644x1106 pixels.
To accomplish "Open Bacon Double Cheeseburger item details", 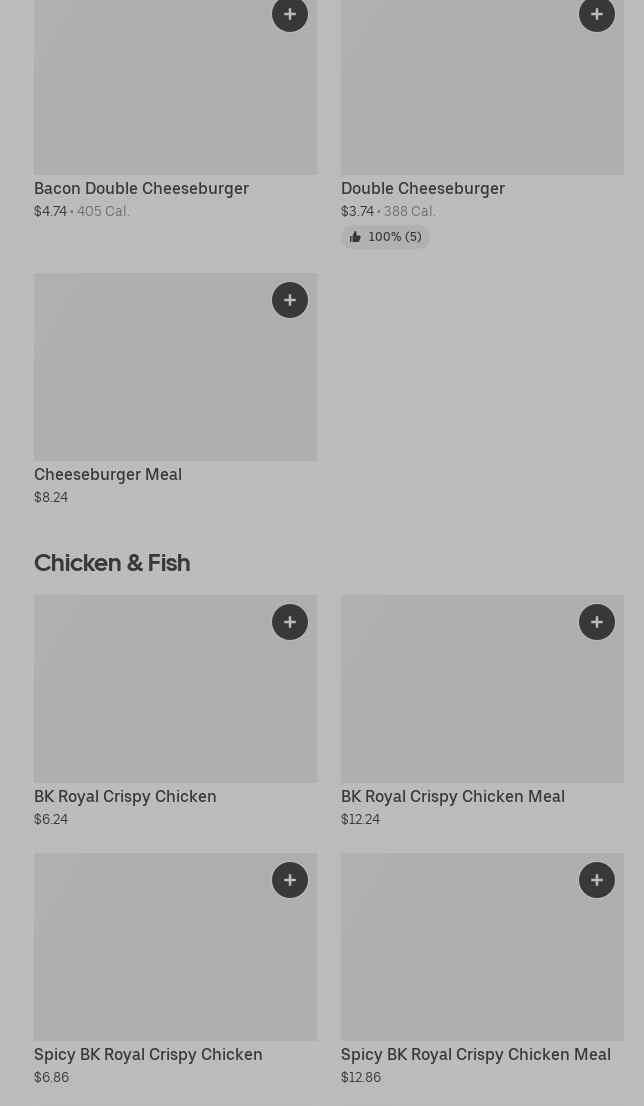I will click(x=141, y=188).
